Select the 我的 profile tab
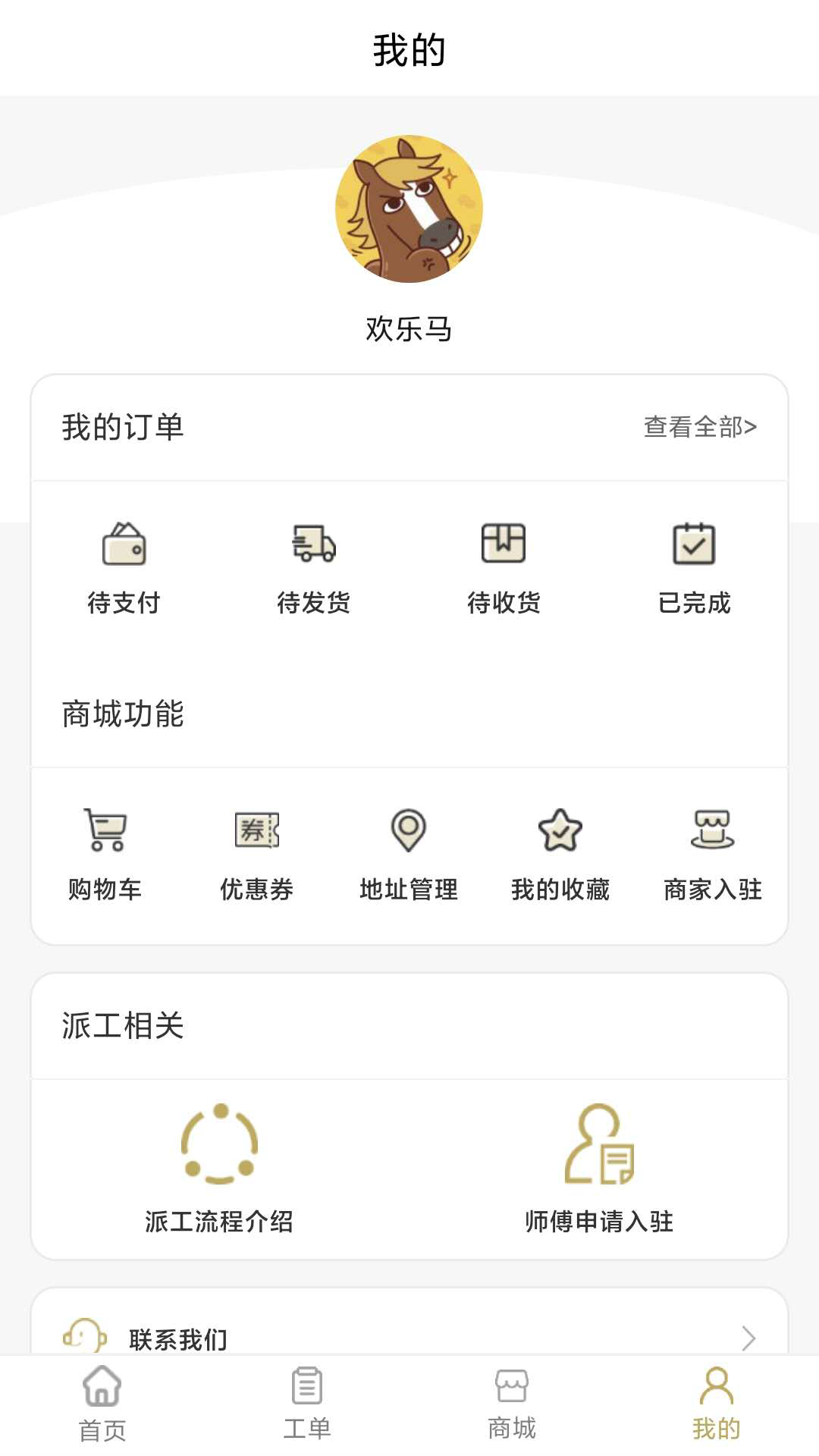The height and width of the screenshot is (1456, 819). (716, 1404)
